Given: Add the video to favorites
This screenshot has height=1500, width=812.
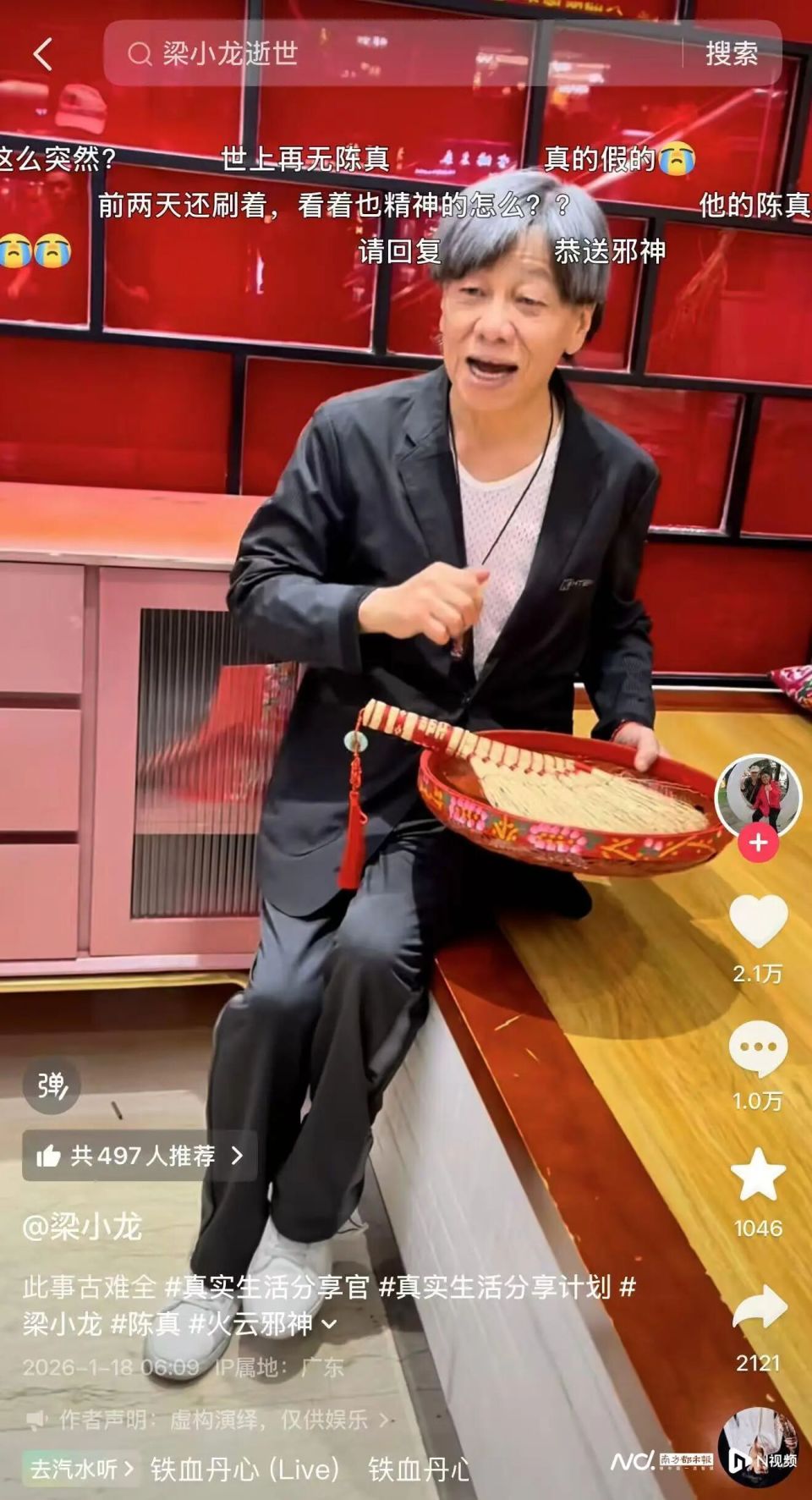Looking at the screenshot, I should 758,1176.
